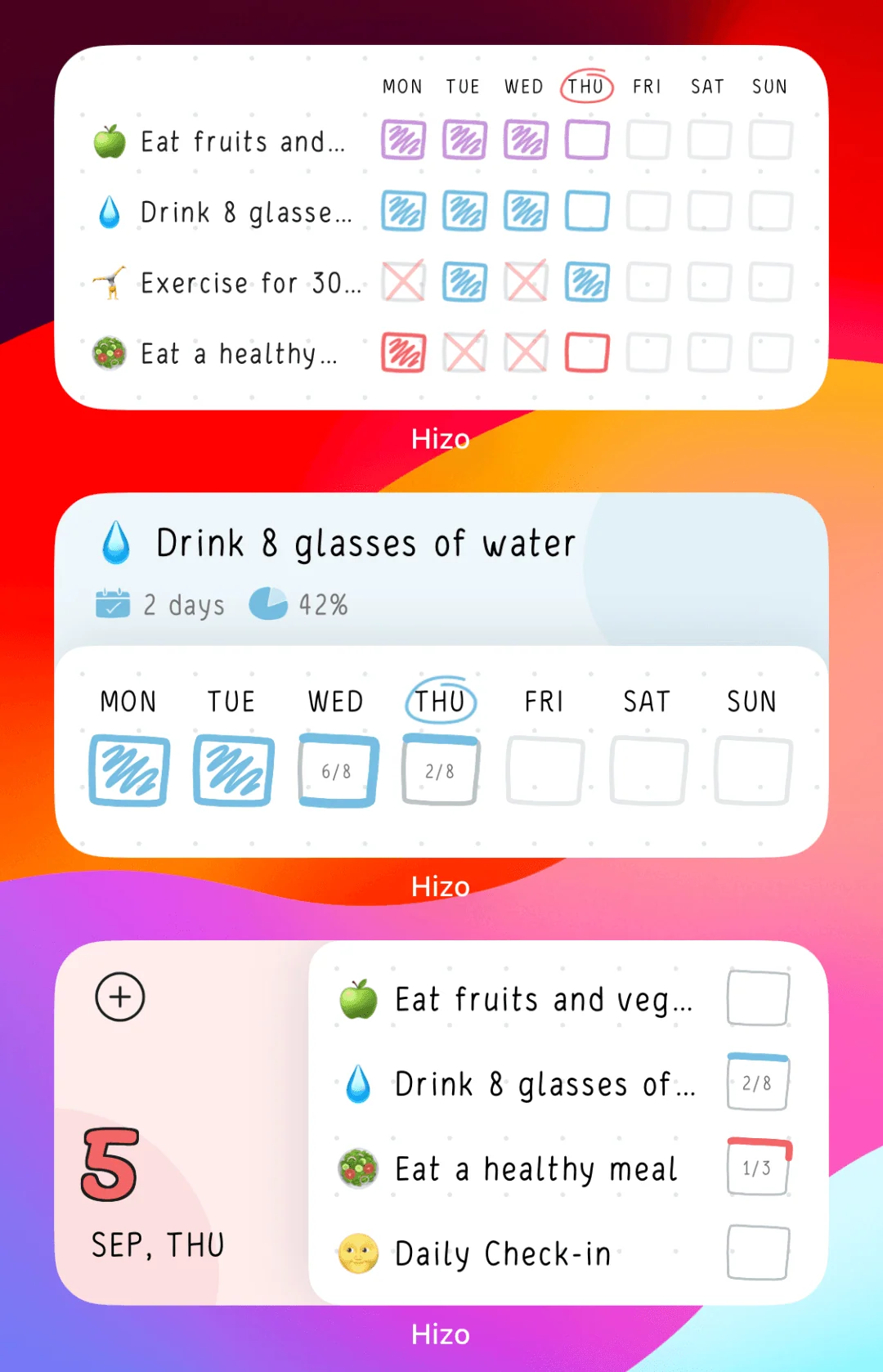883x1372 pixels.
Task: Click the moon face Daily Check-in icon
Action: pos(357,1251)
